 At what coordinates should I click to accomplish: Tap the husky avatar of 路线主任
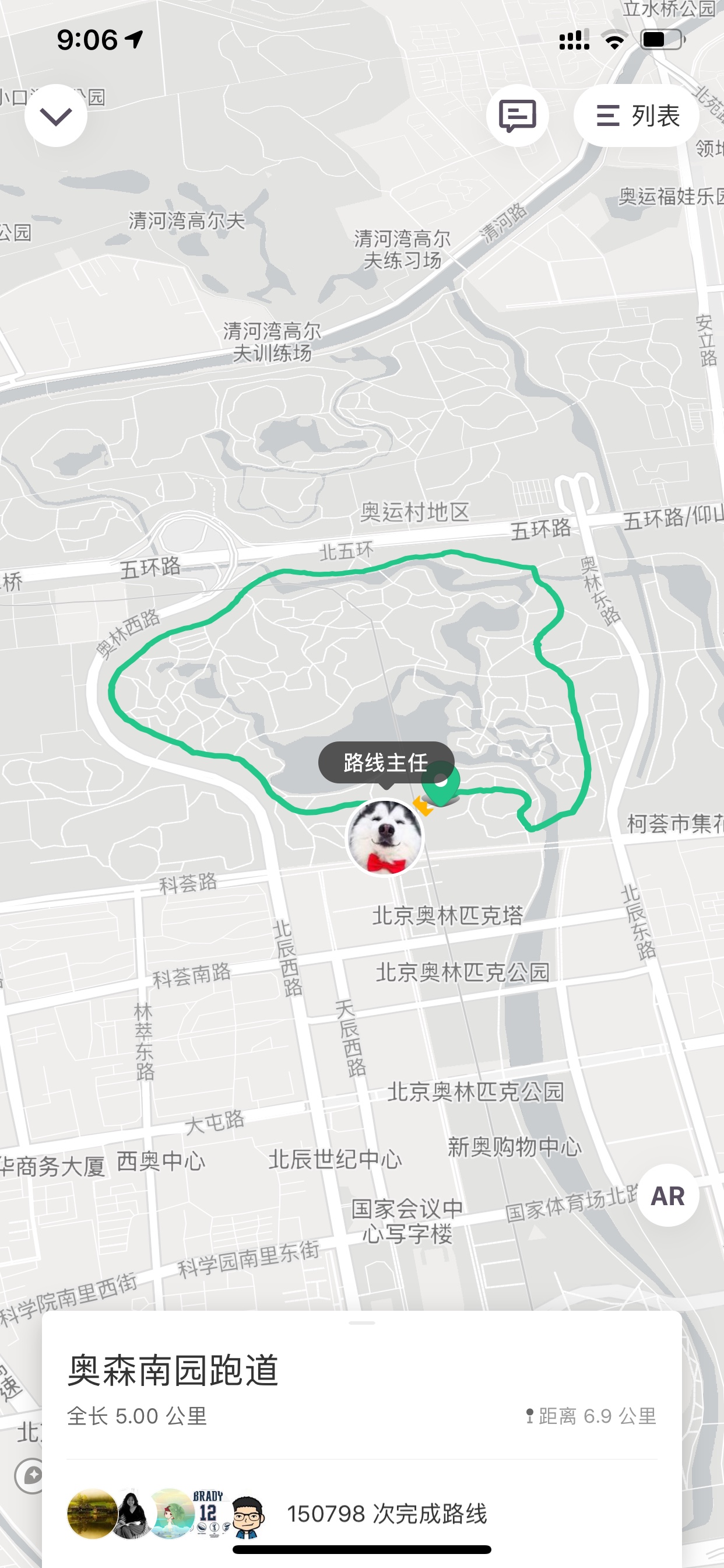pyautogui.click(x=385, y=837)
